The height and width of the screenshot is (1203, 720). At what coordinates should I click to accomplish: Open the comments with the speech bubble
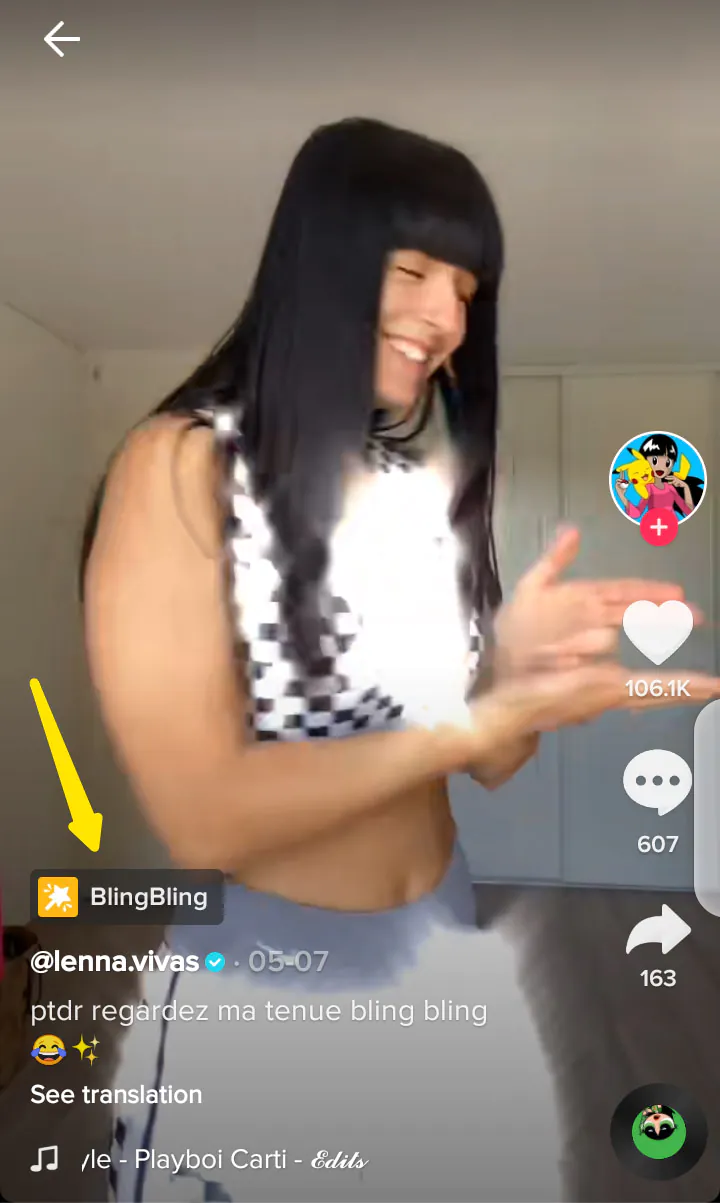click(658, 782)
